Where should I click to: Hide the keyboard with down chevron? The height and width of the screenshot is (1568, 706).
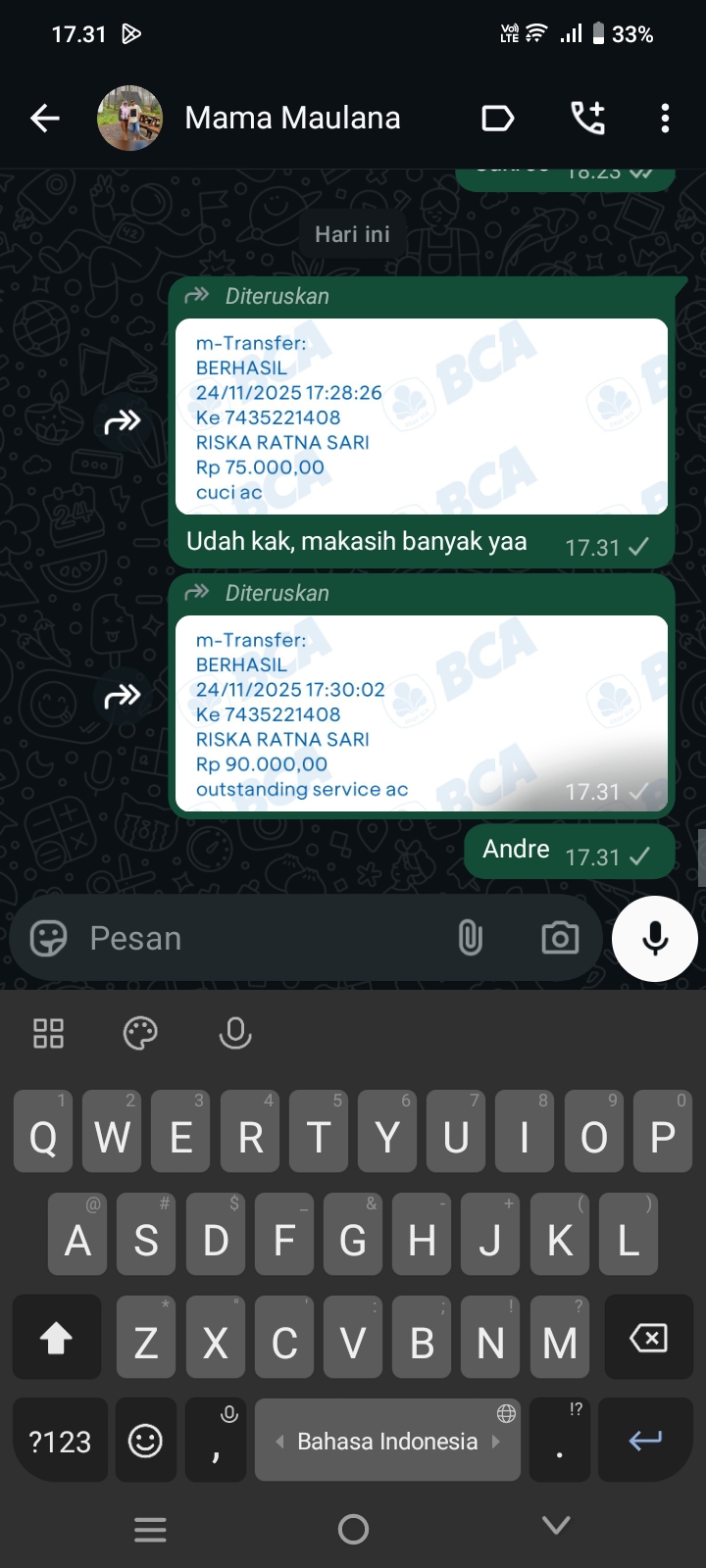pyautogui.click(x=556, y=1526)
